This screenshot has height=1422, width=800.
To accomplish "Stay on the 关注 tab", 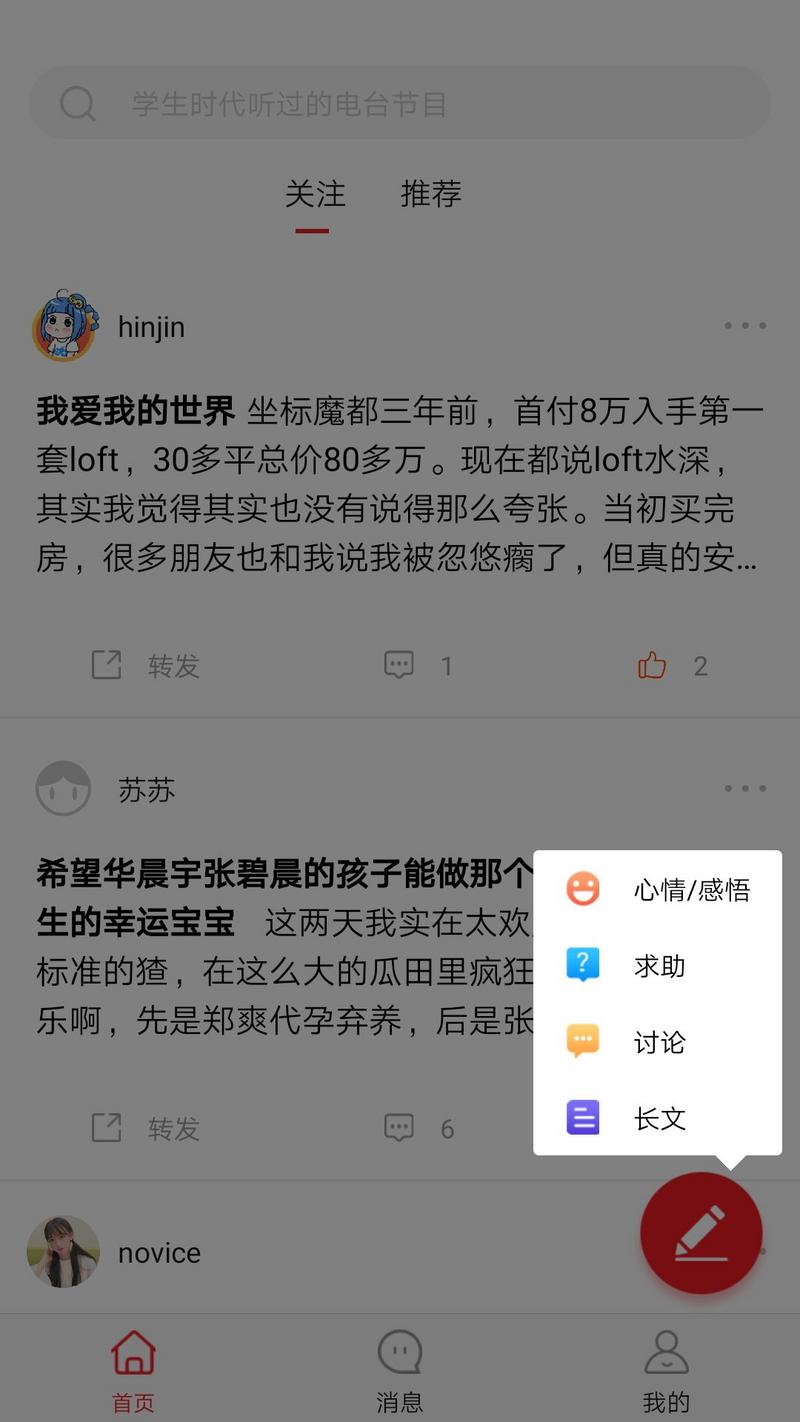I will 314,194.
